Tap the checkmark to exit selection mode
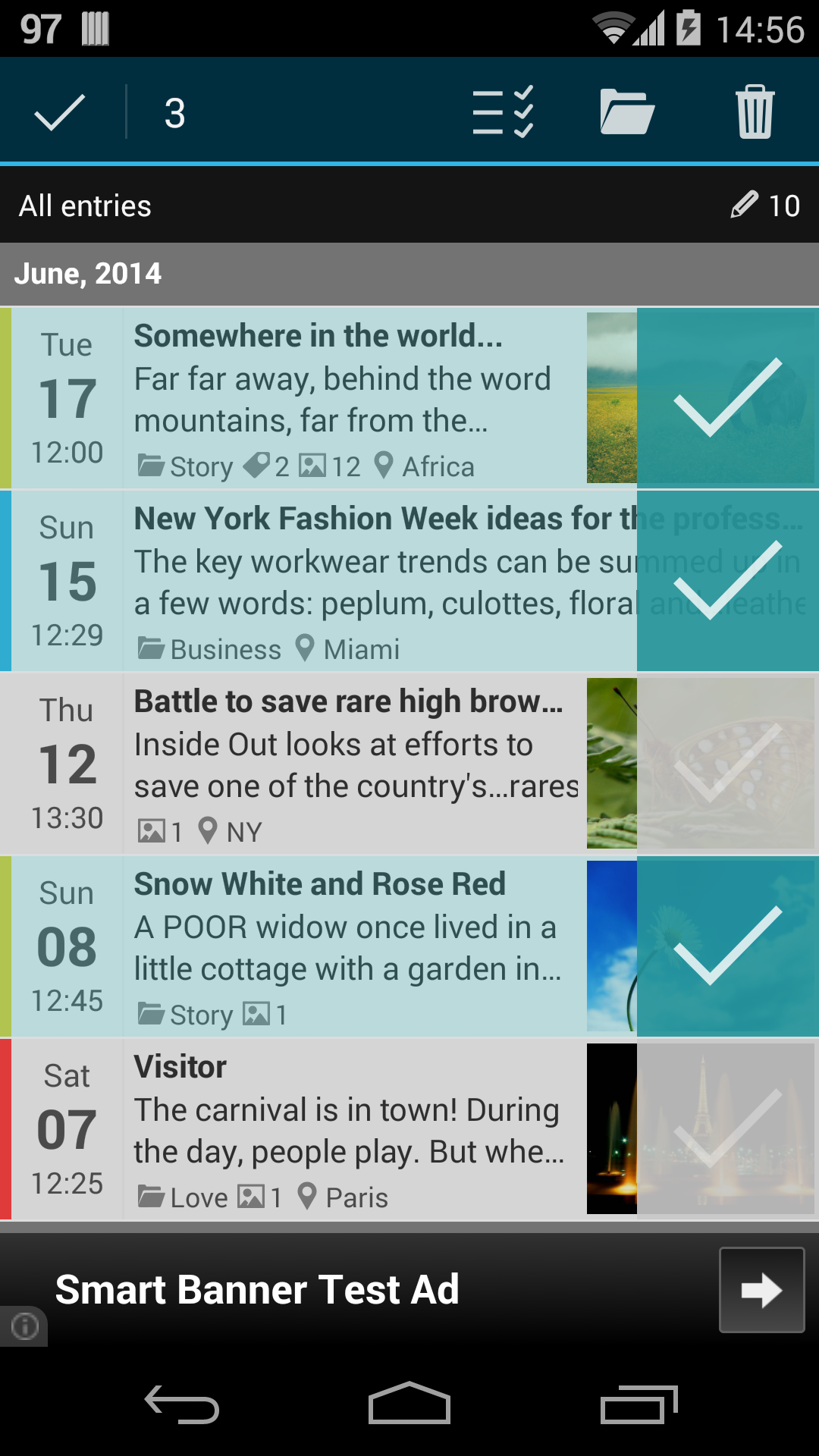This screenshot has height=1456, width=819. 59,111
